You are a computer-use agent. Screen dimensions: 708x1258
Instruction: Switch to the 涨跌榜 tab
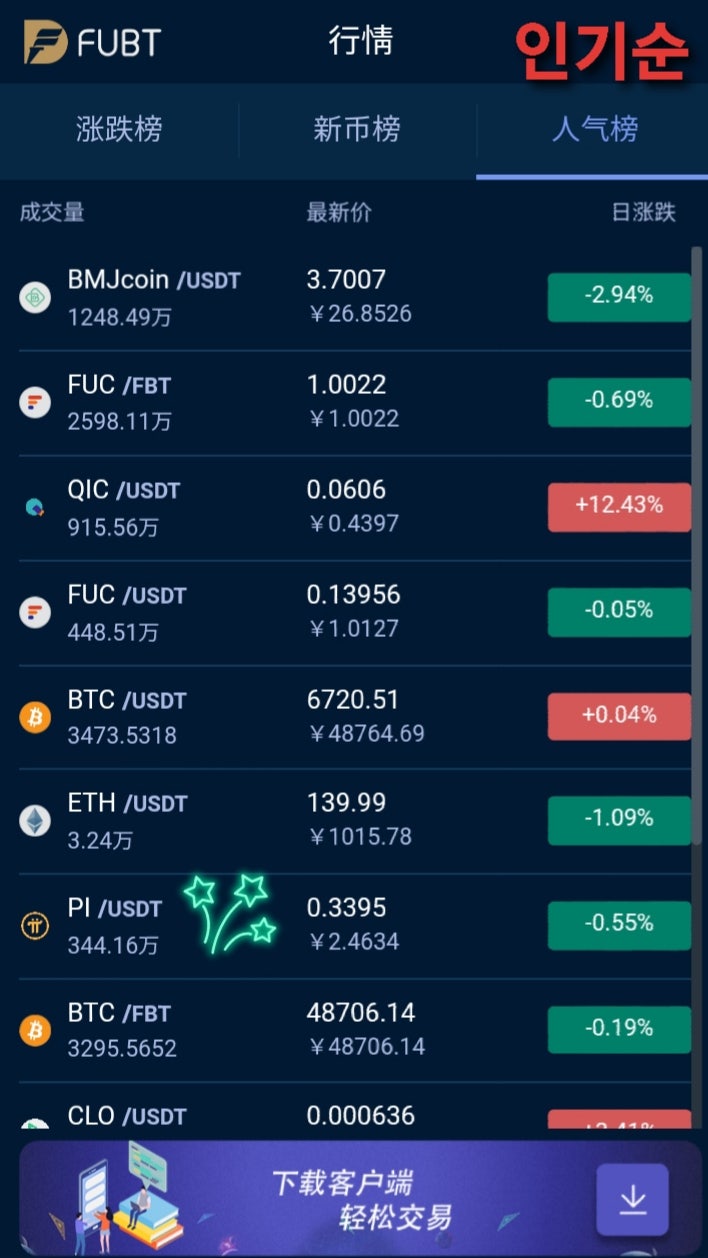119,130
